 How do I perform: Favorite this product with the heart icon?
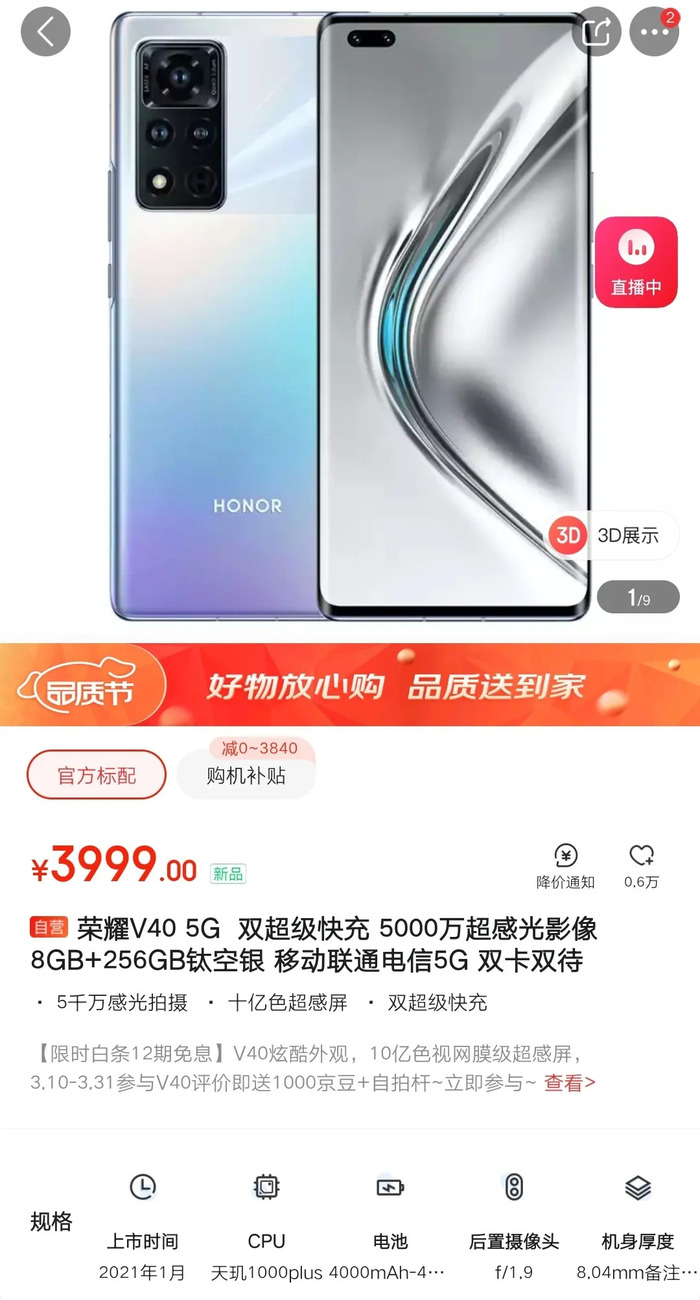click(x=641, y=865)
